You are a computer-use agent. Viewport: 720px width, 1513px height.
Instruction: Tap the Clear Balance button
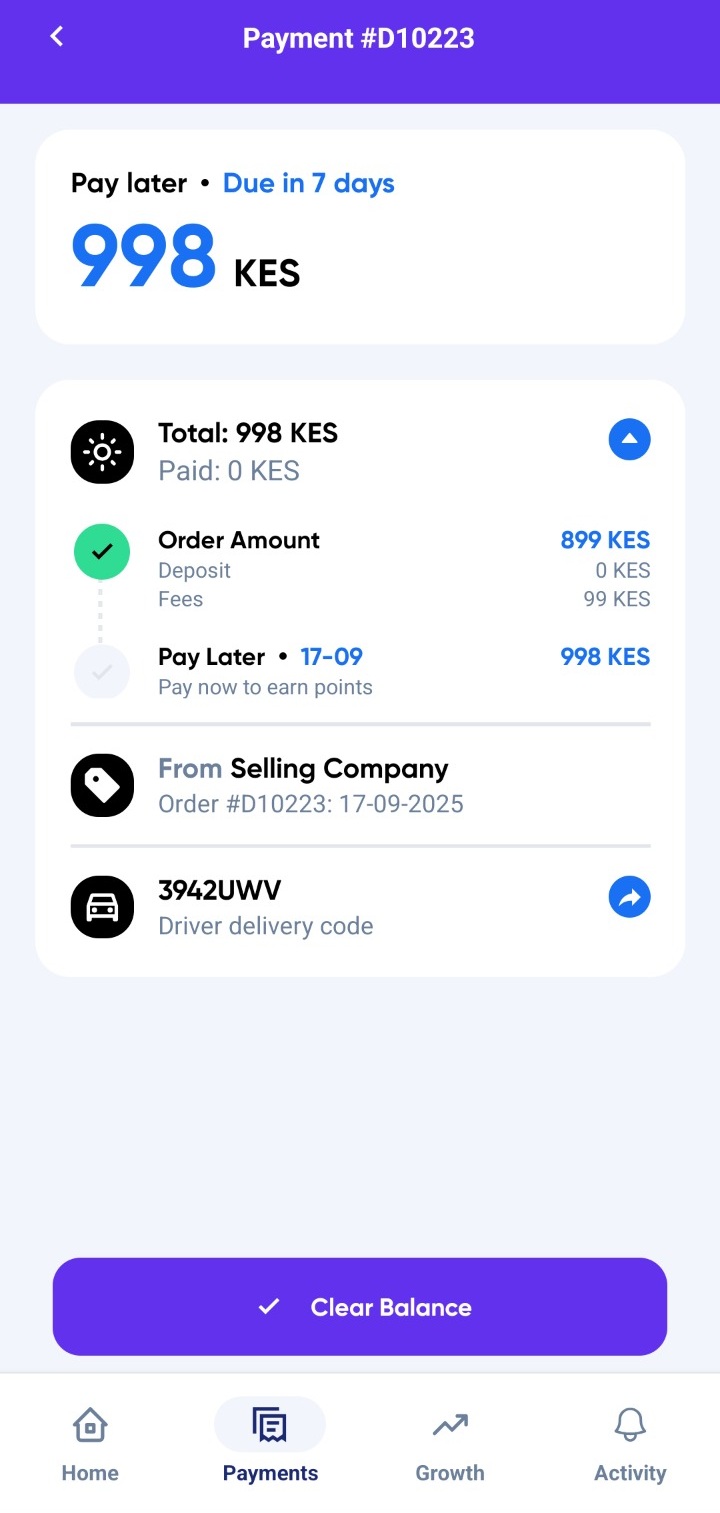click(360, 1306)
